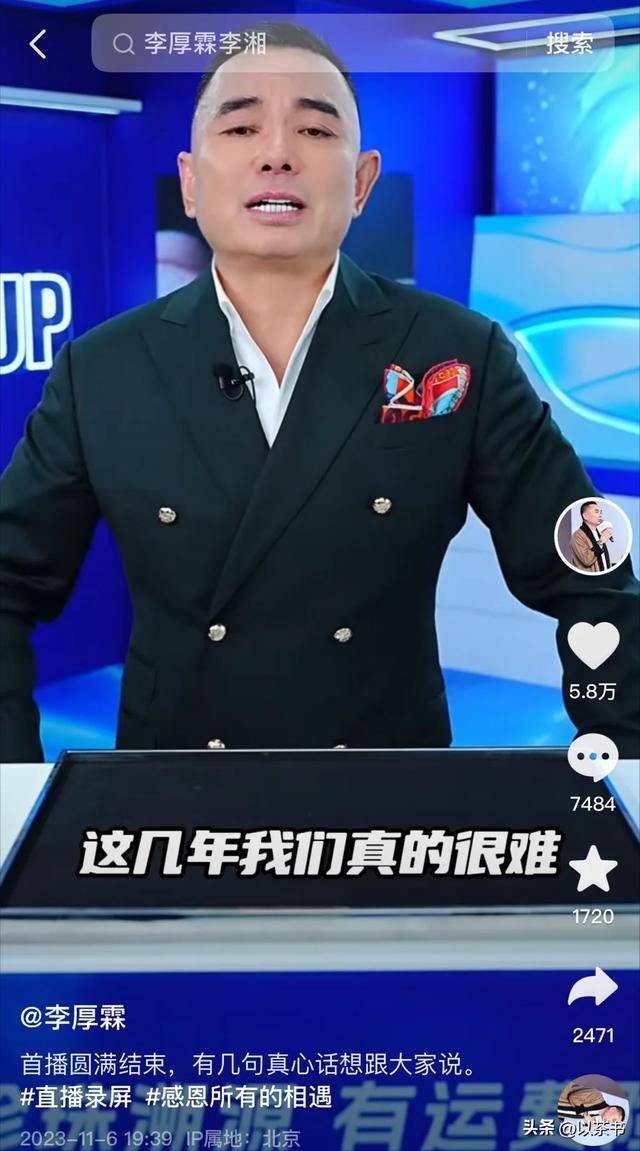Open the #感恩所有的相遇 hashtag
The height and width of the screenshot is (1151, 640).
pos(238,1097)
